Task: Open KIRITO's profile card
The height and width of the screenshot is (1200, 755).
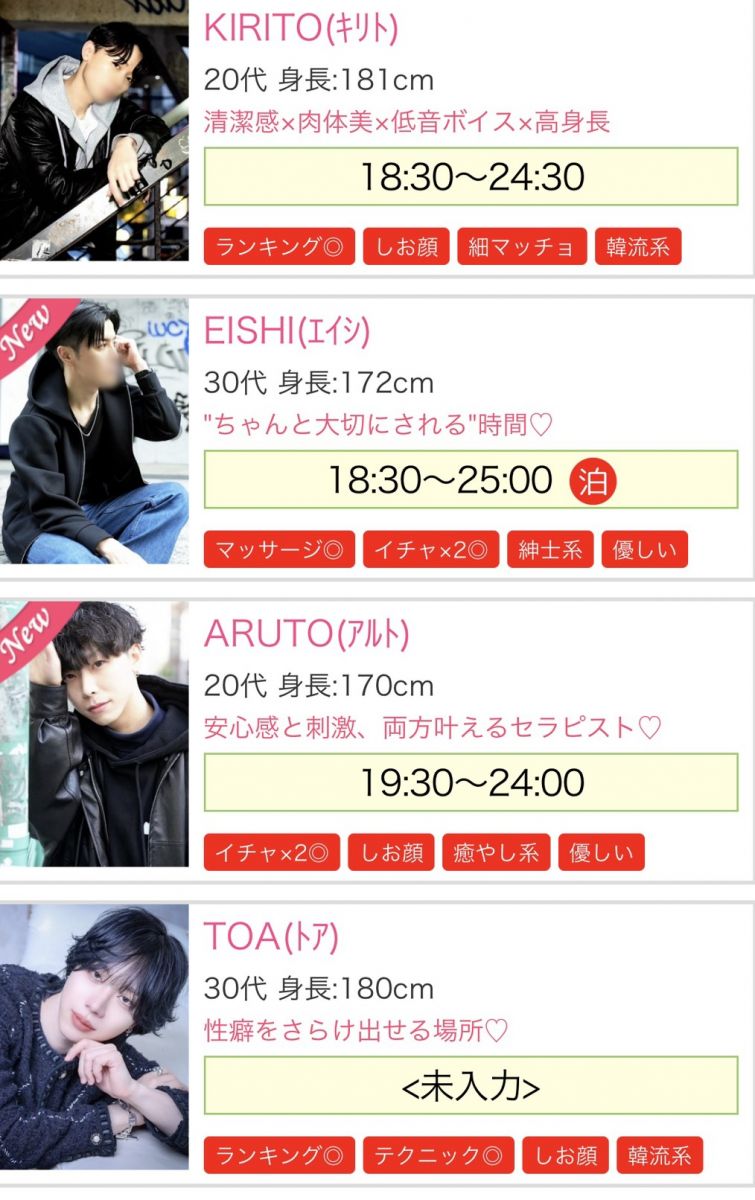Action: [x=300, y=28]
